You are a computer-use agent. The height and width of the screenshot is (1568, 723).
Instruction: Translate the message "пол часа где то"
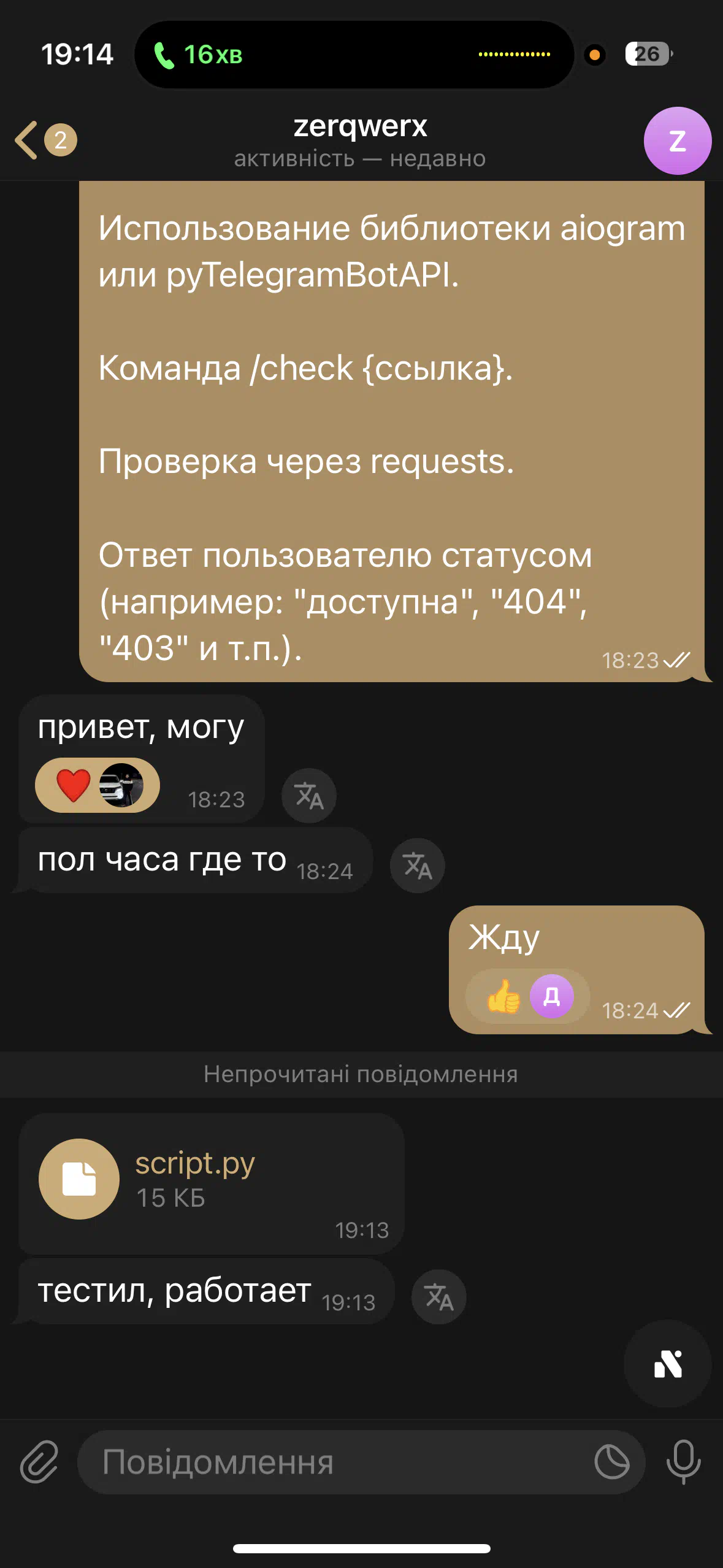418,866
